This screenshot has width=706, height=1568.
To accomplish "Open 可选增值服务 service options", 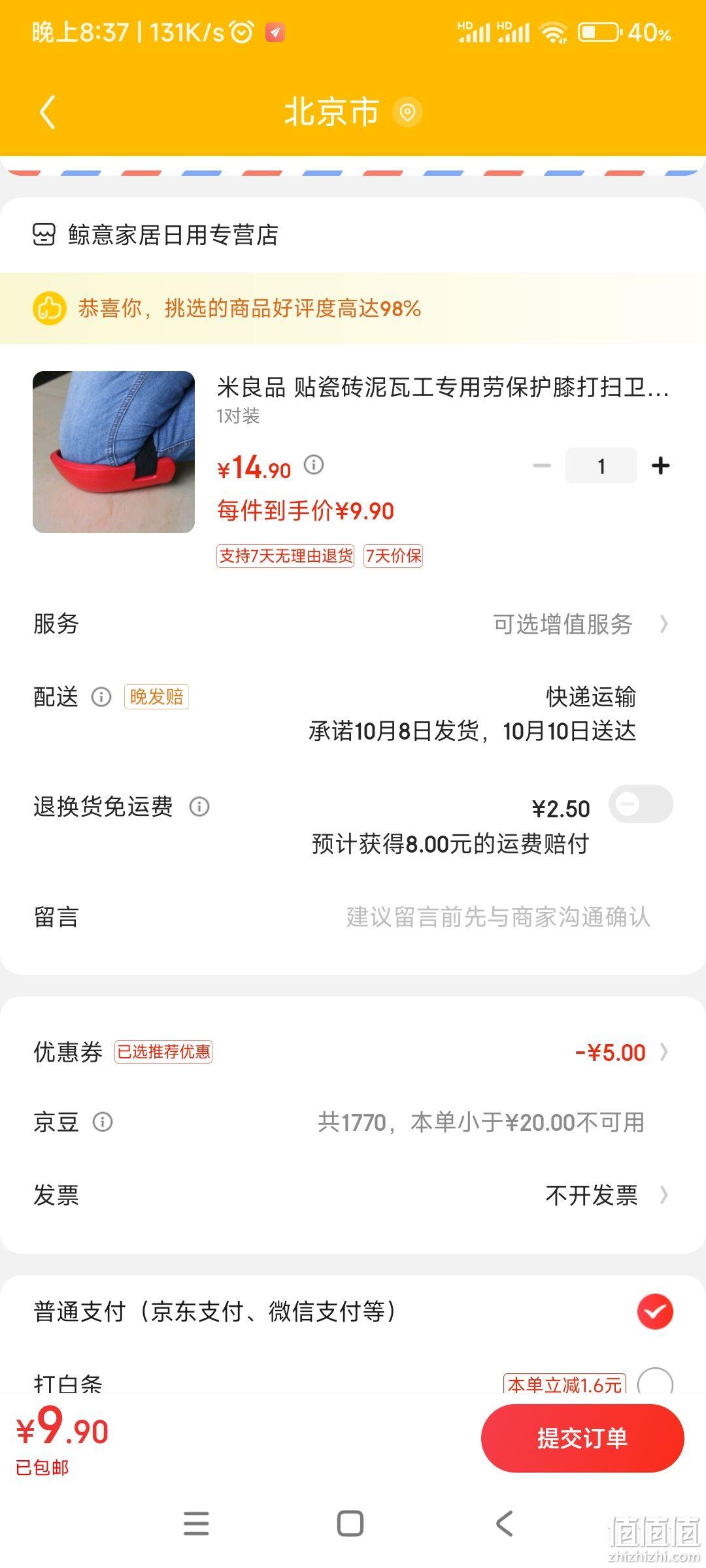I will [x=580, y=624].
